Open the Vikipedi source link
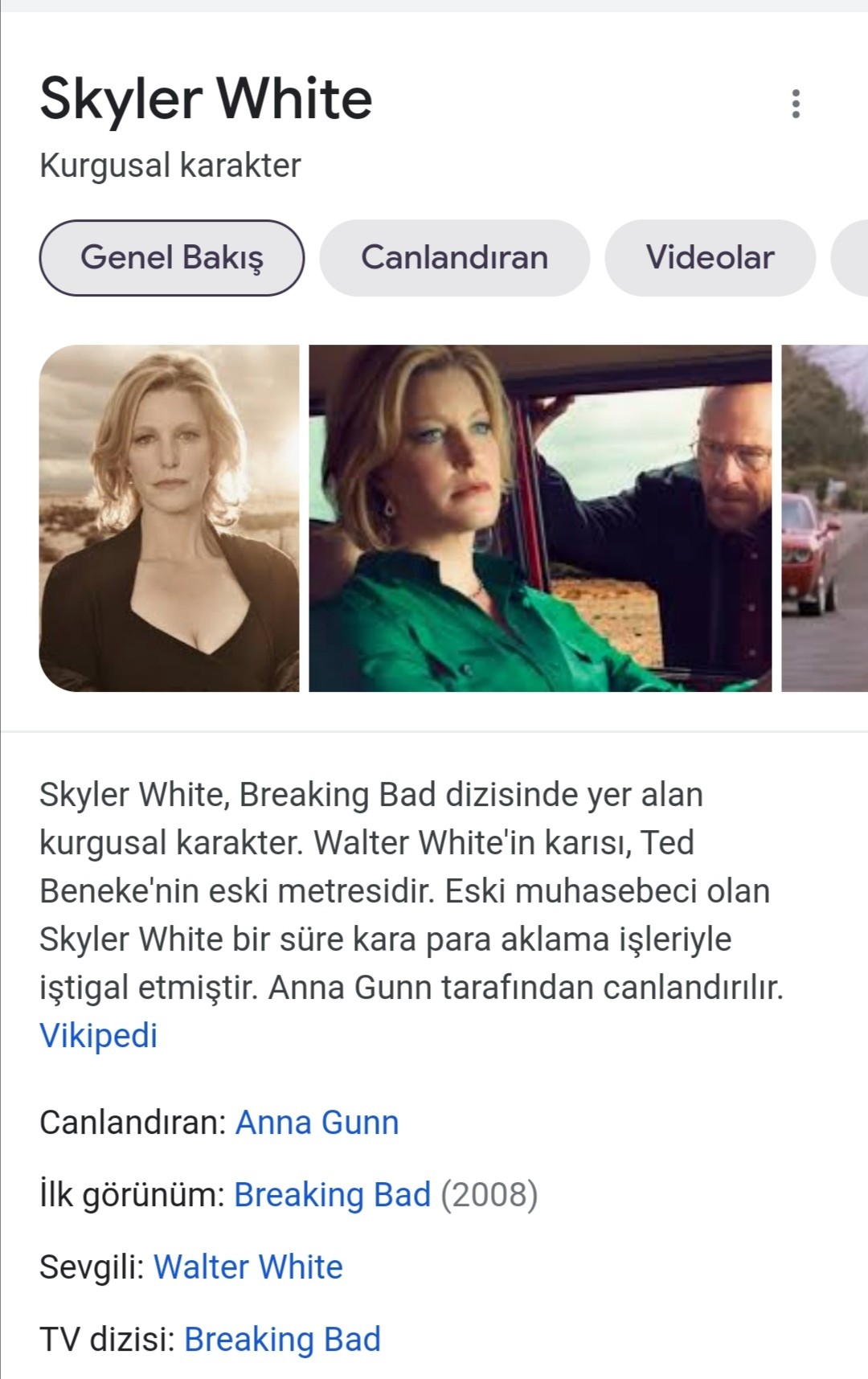Image resolution: width=868 pixels, height=1379 pixels. coord(98,1035)
